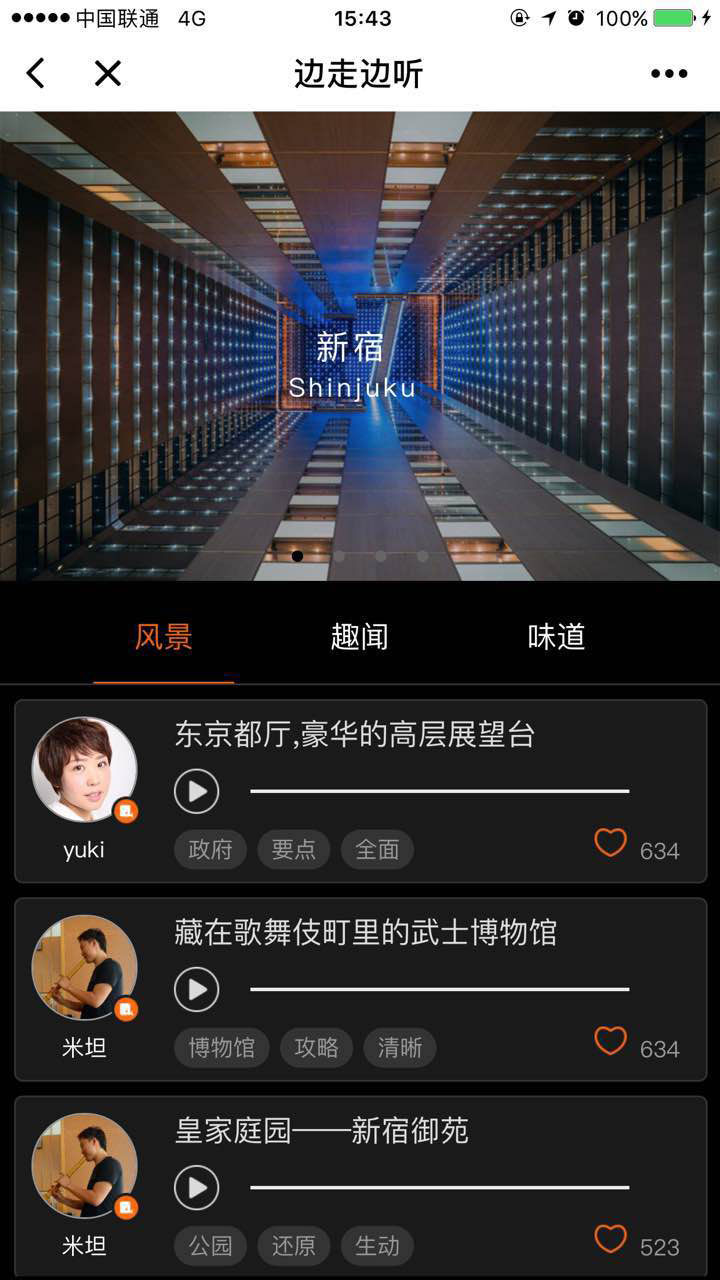Select the 风景 tab
Image resolution: width=720 pixels, height=1280 pixels.
[164, 637]
